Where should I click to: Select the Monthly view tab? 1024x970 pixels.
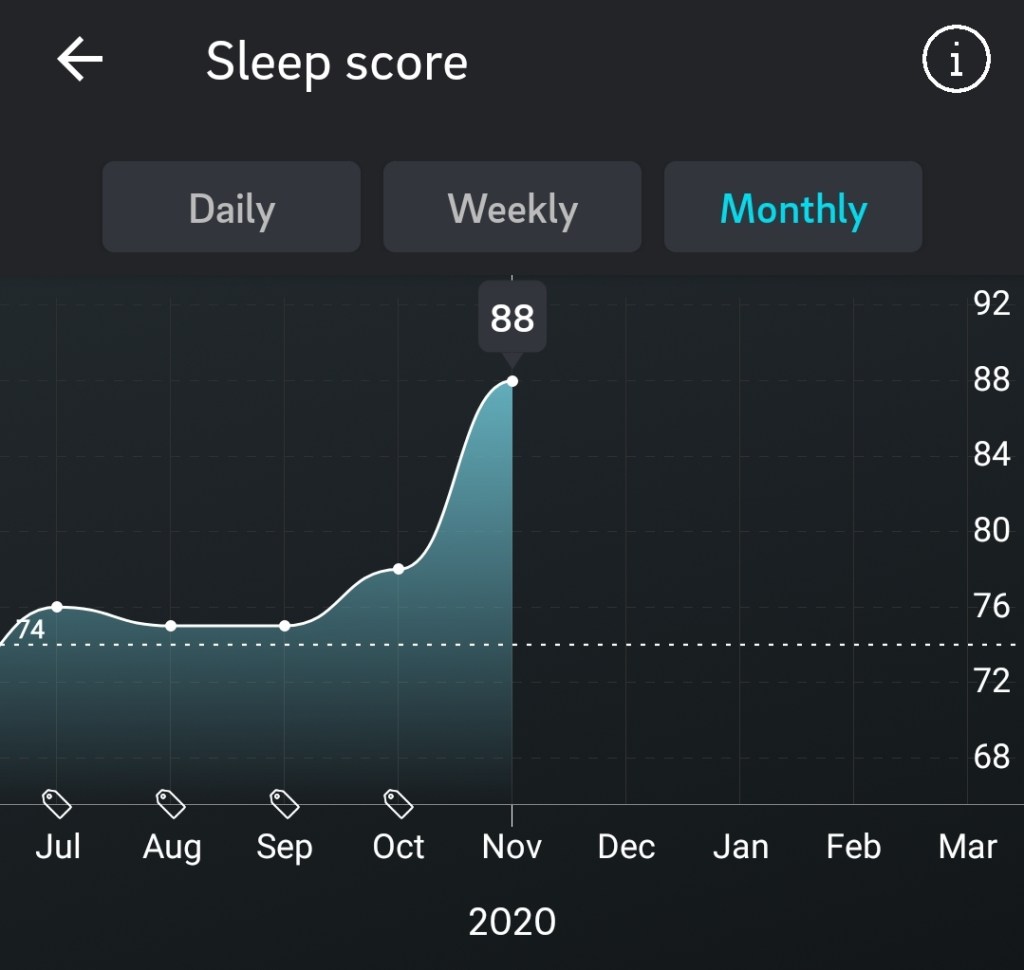pyautogui.click(x=793, y=208)
